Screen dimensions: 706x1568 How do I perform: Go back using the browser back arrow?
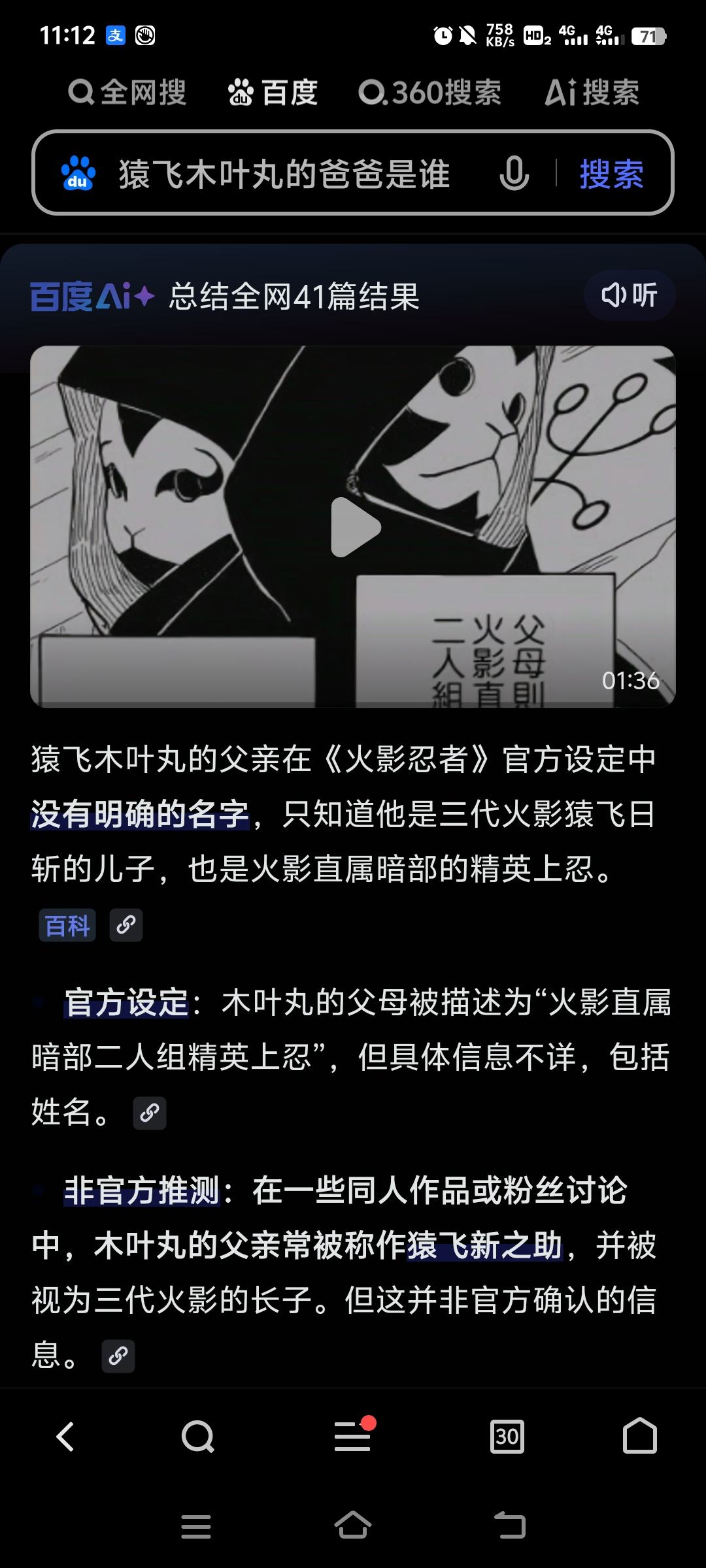click(65, 1437)
